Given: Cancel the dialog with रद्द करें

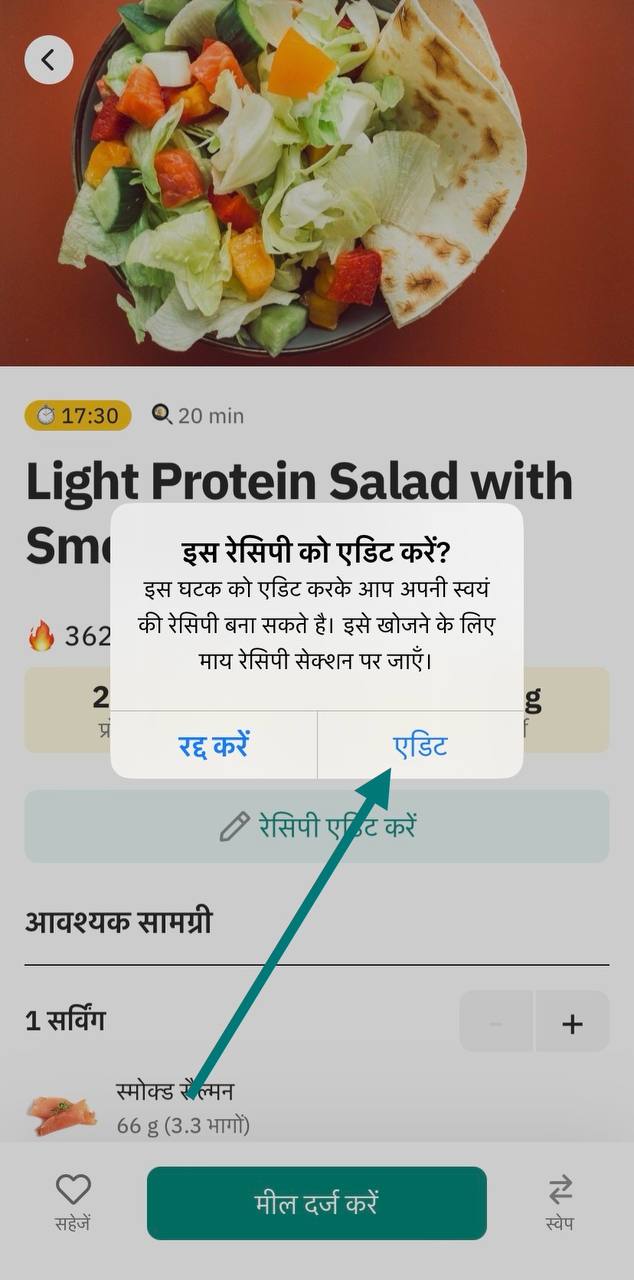Looking at the screenshot, I should [x=214, y=746].
